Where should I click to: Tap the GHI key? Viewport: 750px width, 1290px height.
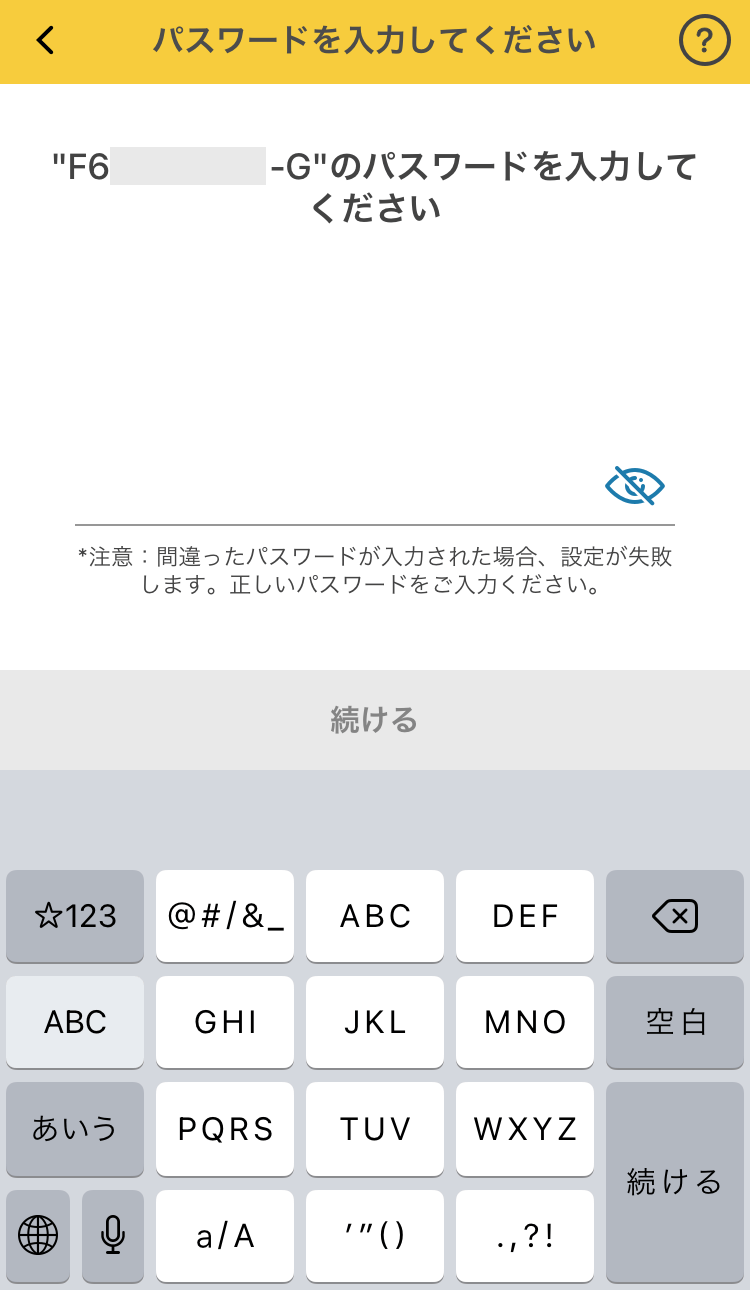tap(225, 1022)
